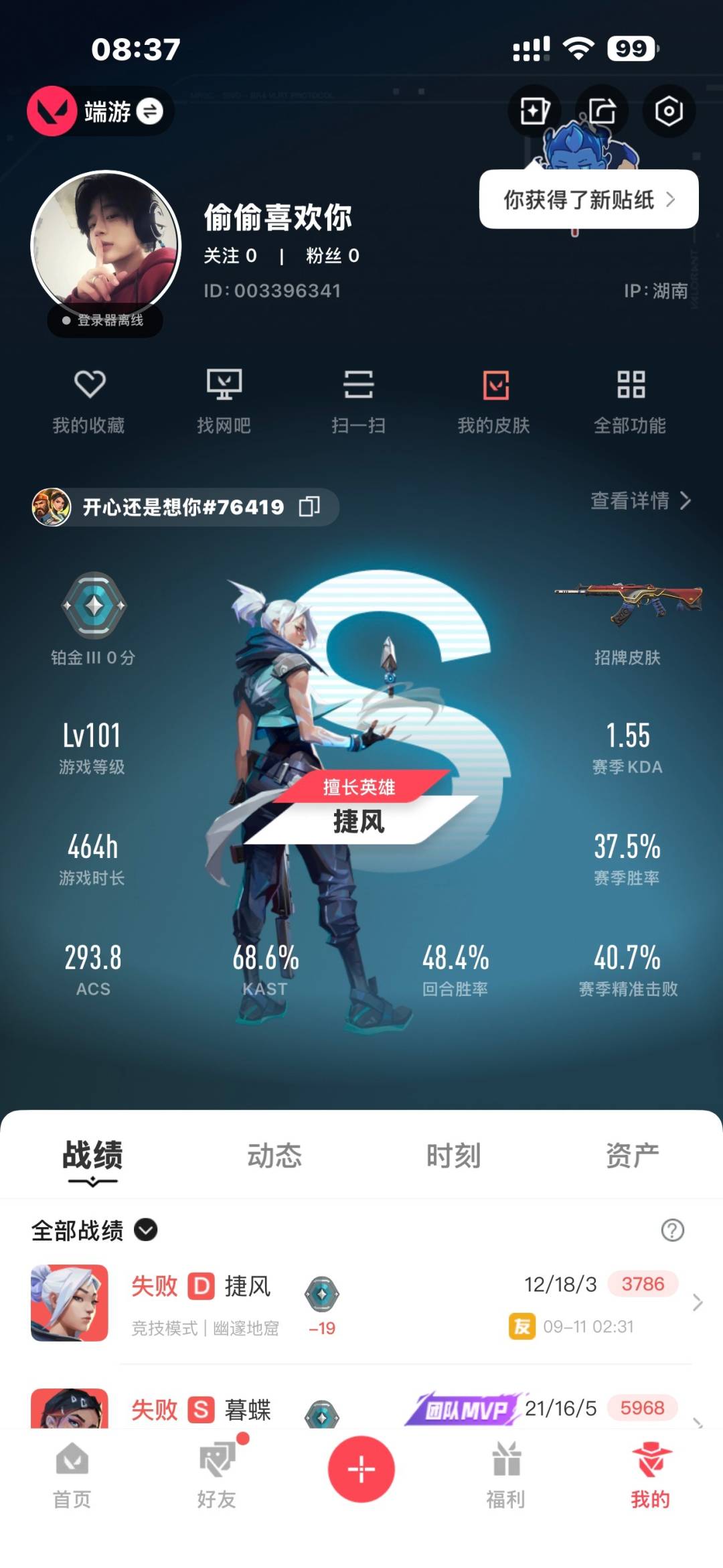Tap the profile avatar photo

coord(106,245)
